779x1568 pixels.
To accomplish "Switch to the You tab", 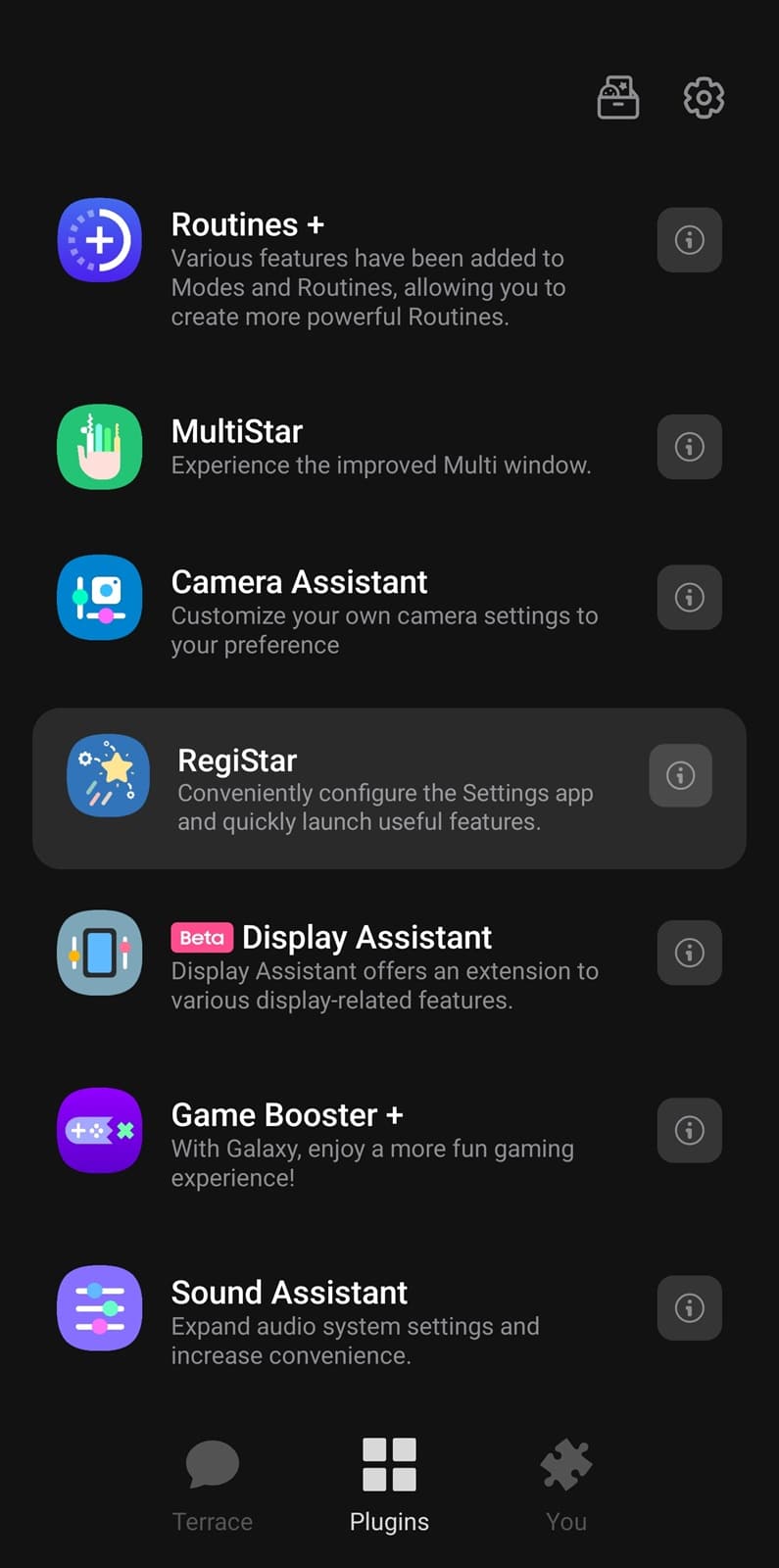I will point(566,1486).
